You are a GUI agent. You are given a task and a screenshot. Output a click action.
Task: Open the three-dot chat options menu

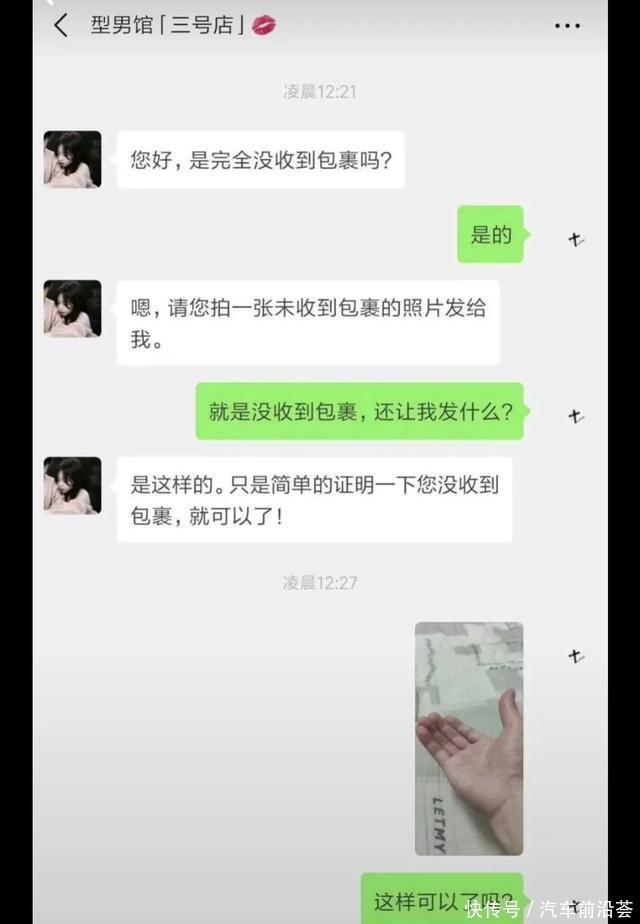click(x=567, y=26)
